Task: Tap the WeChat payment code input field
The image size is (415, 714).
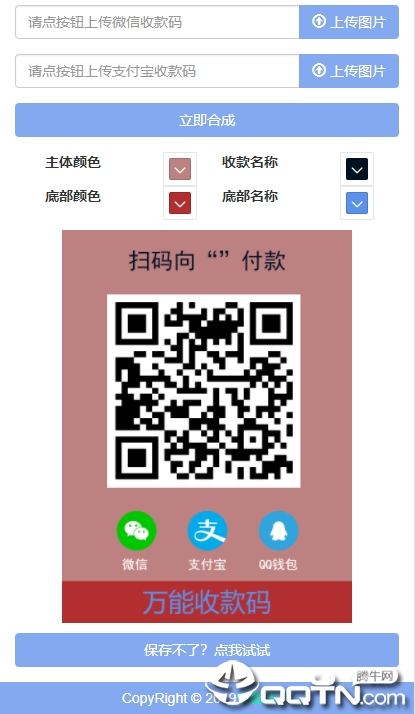Action: (x=157, y=22)
